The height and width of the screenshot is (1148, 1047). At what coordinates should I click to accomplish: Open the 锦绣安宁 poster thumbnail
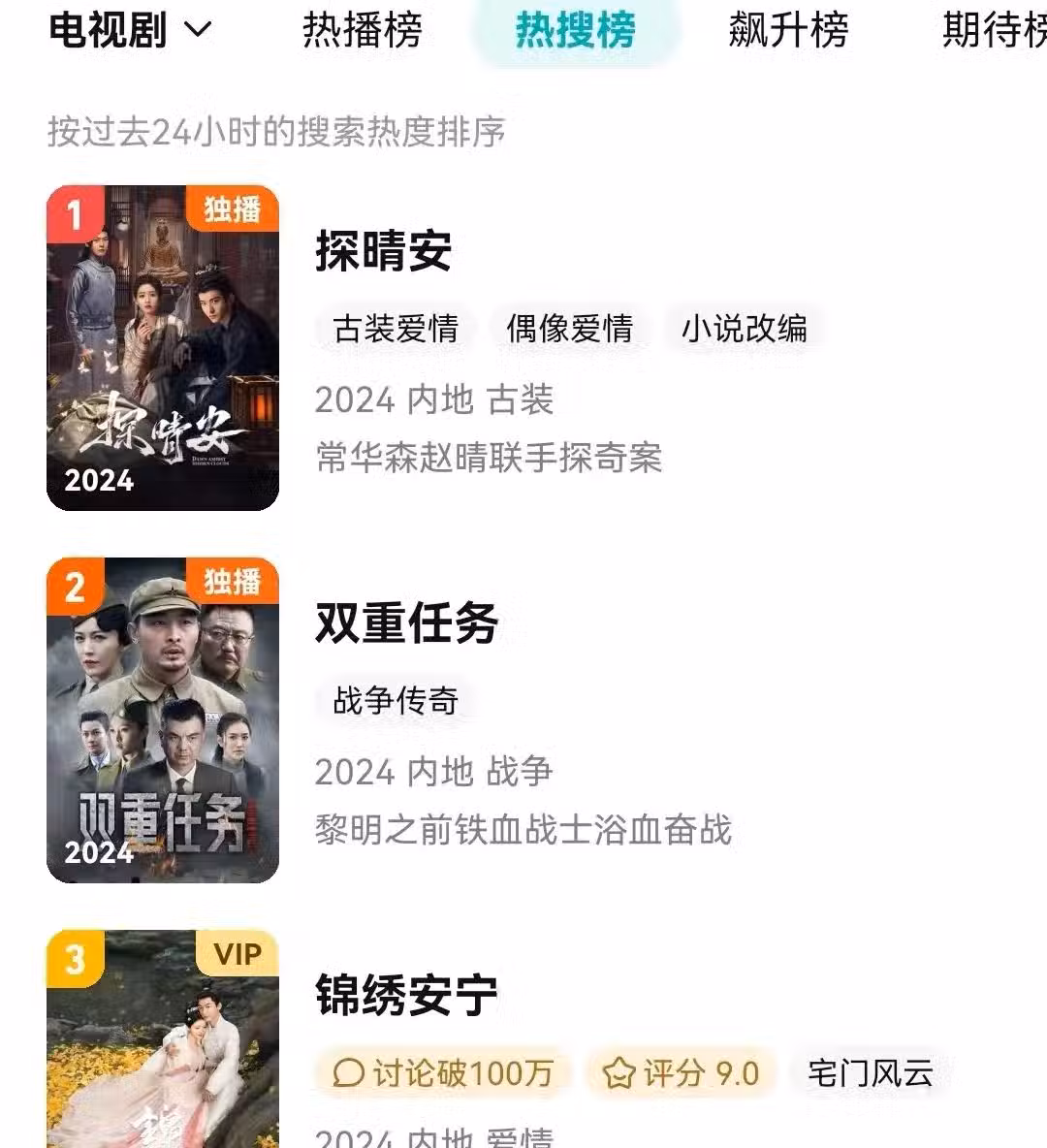tap(163, 1039)
